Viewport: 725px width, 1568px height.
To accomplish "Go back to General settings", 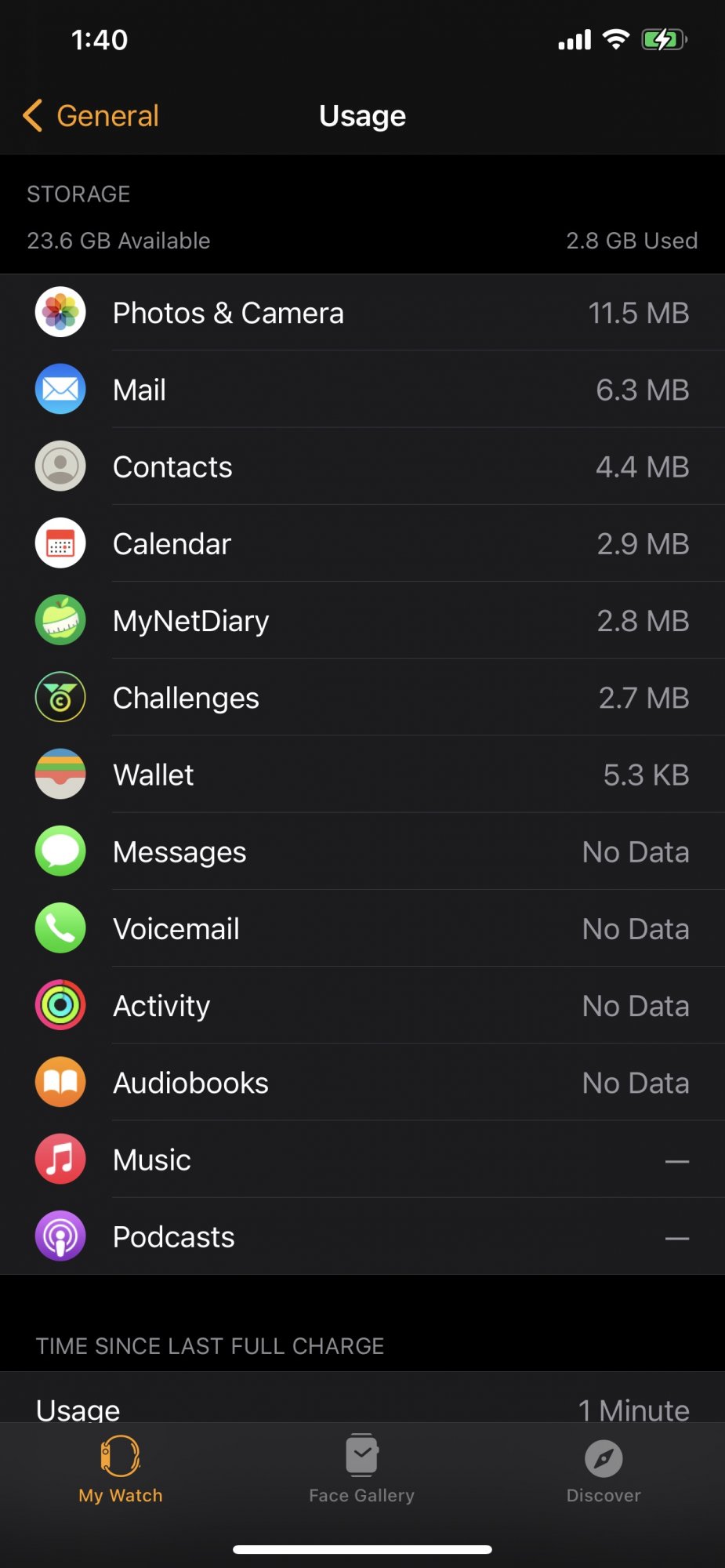I will [x=91, y=116].
